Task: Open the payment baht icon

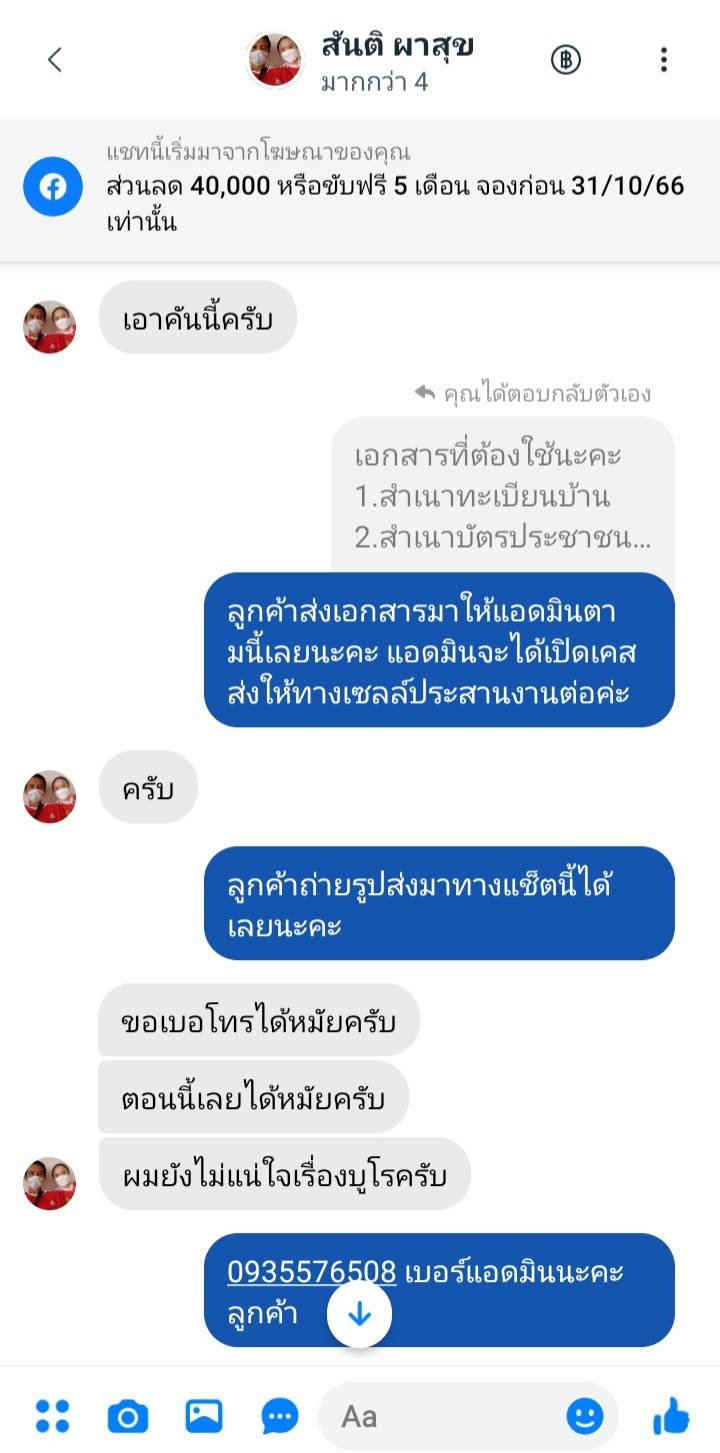Action: tap(565, 60)
